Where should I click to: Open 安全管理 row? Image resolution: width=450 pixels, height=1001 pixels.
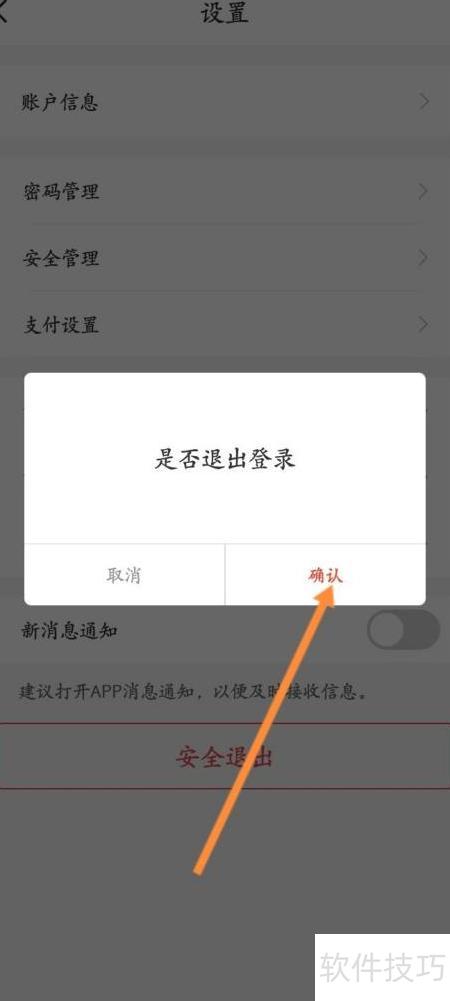coord(225,258)
